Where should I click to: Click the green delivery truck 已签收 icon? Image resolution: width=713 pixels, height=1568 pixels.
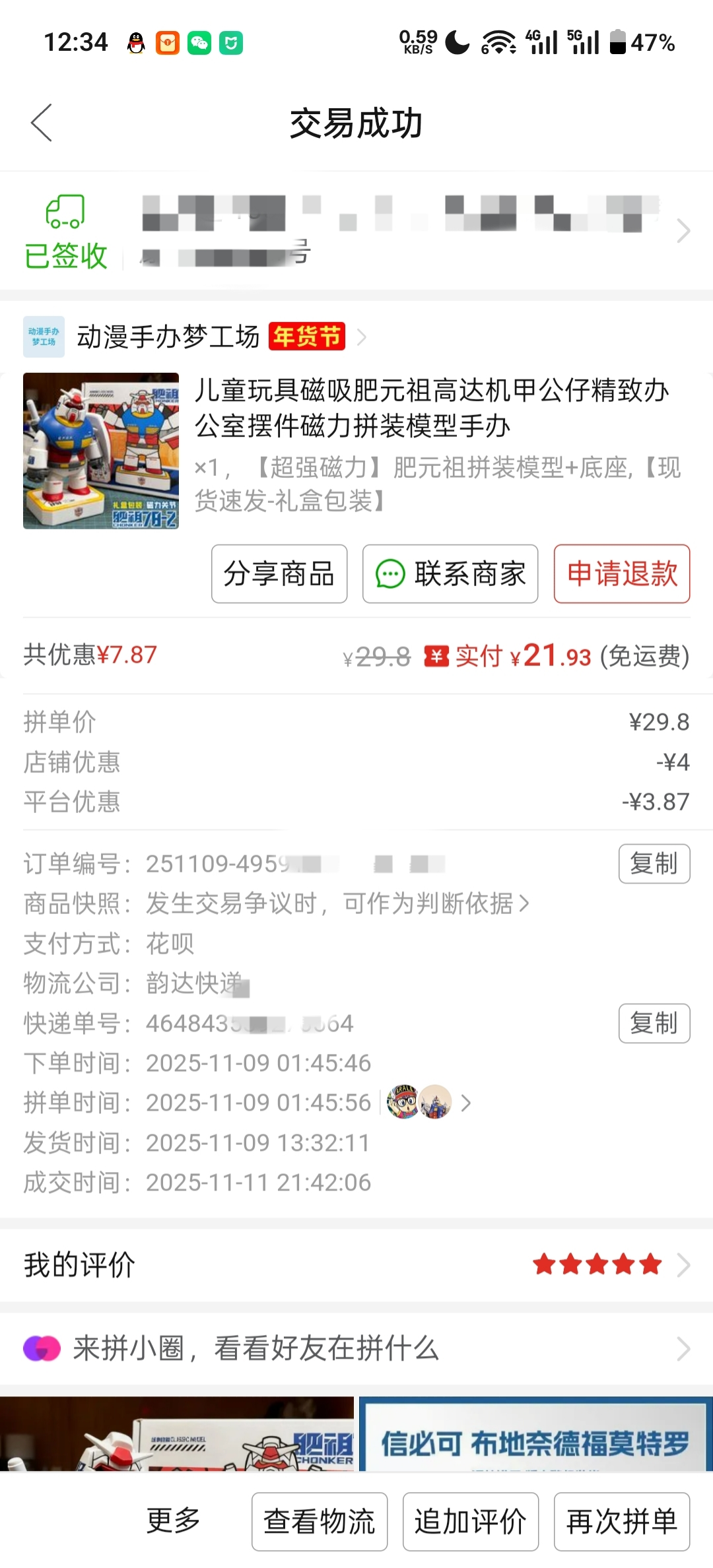(x=64, y=212)
